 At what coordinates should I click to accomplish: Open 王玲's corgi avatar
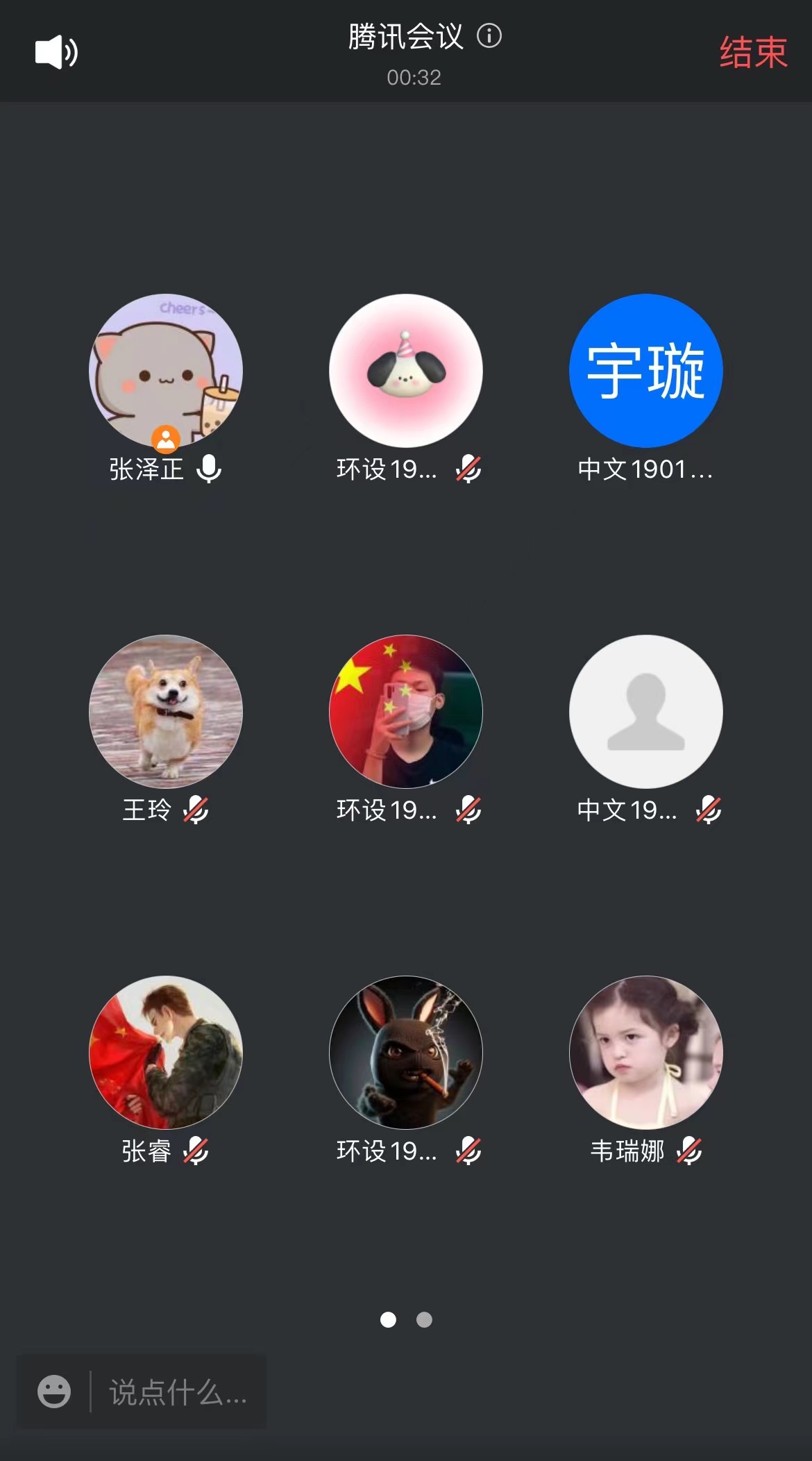click(166, 712)
